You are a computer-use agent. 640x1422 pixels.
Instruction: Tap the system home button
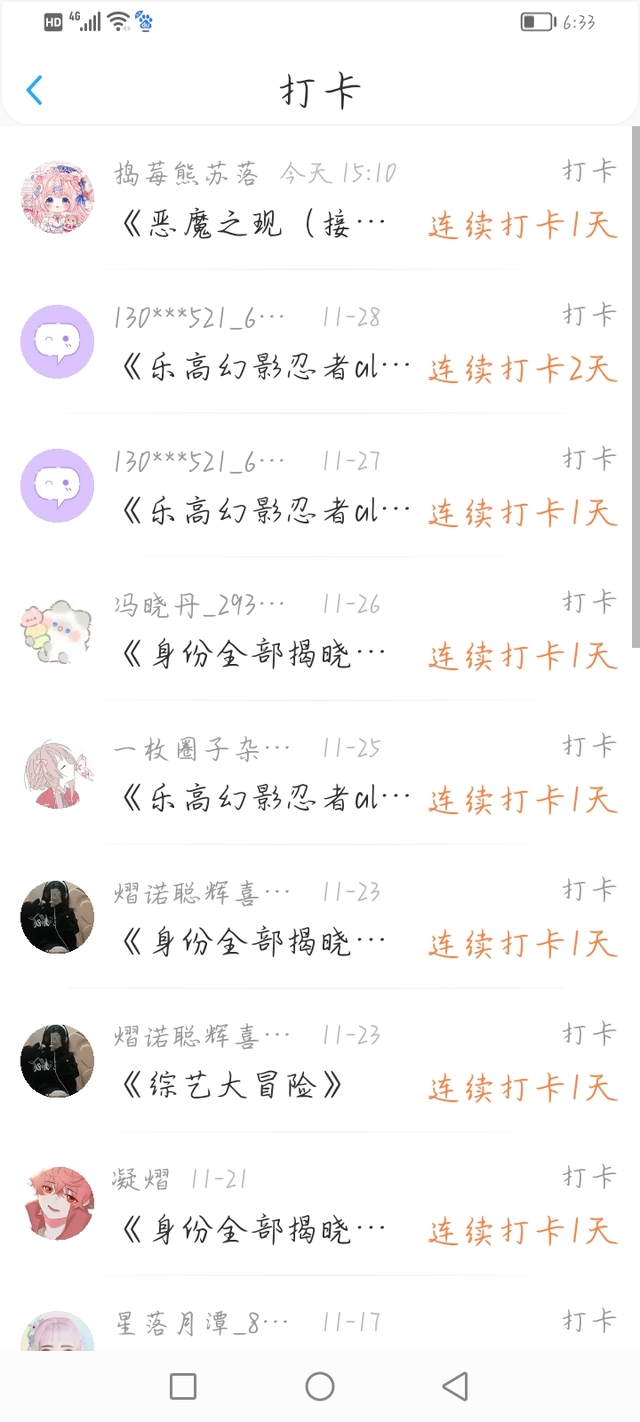(320, 1386)
